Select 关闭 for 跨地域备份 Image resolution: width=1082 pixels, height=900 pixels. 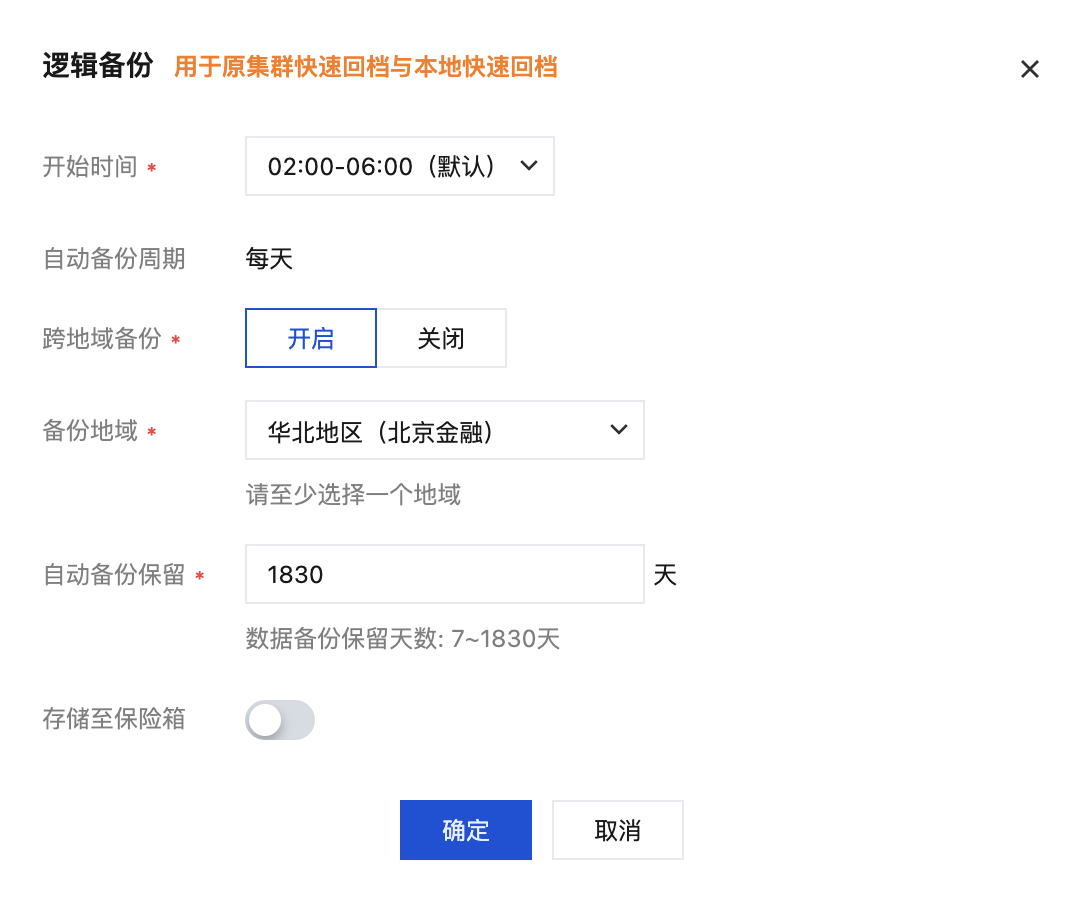pos(441,338)
